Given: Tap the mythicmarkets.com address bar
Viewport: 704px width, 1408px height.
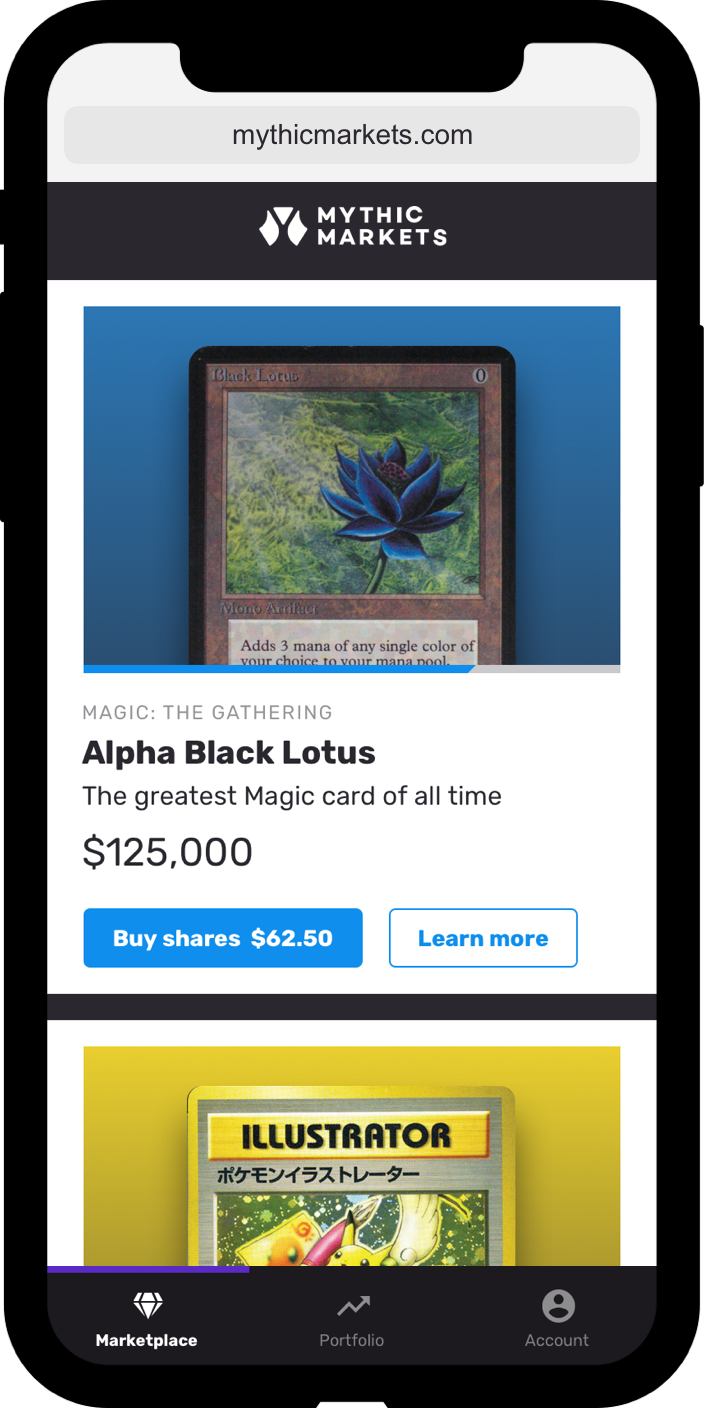Looking at the screenshot, I should click(352, 135).
